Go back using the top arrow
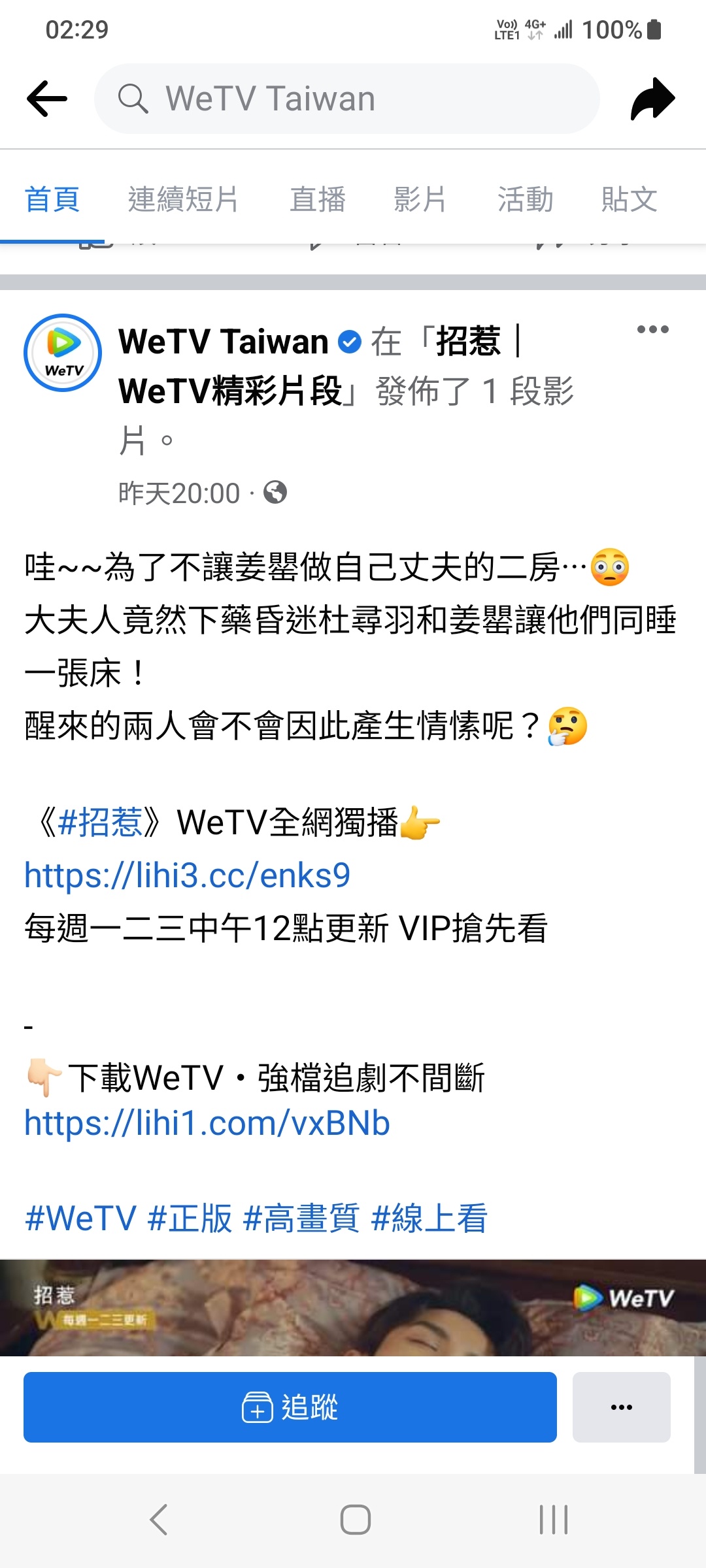 coord(47,99)
